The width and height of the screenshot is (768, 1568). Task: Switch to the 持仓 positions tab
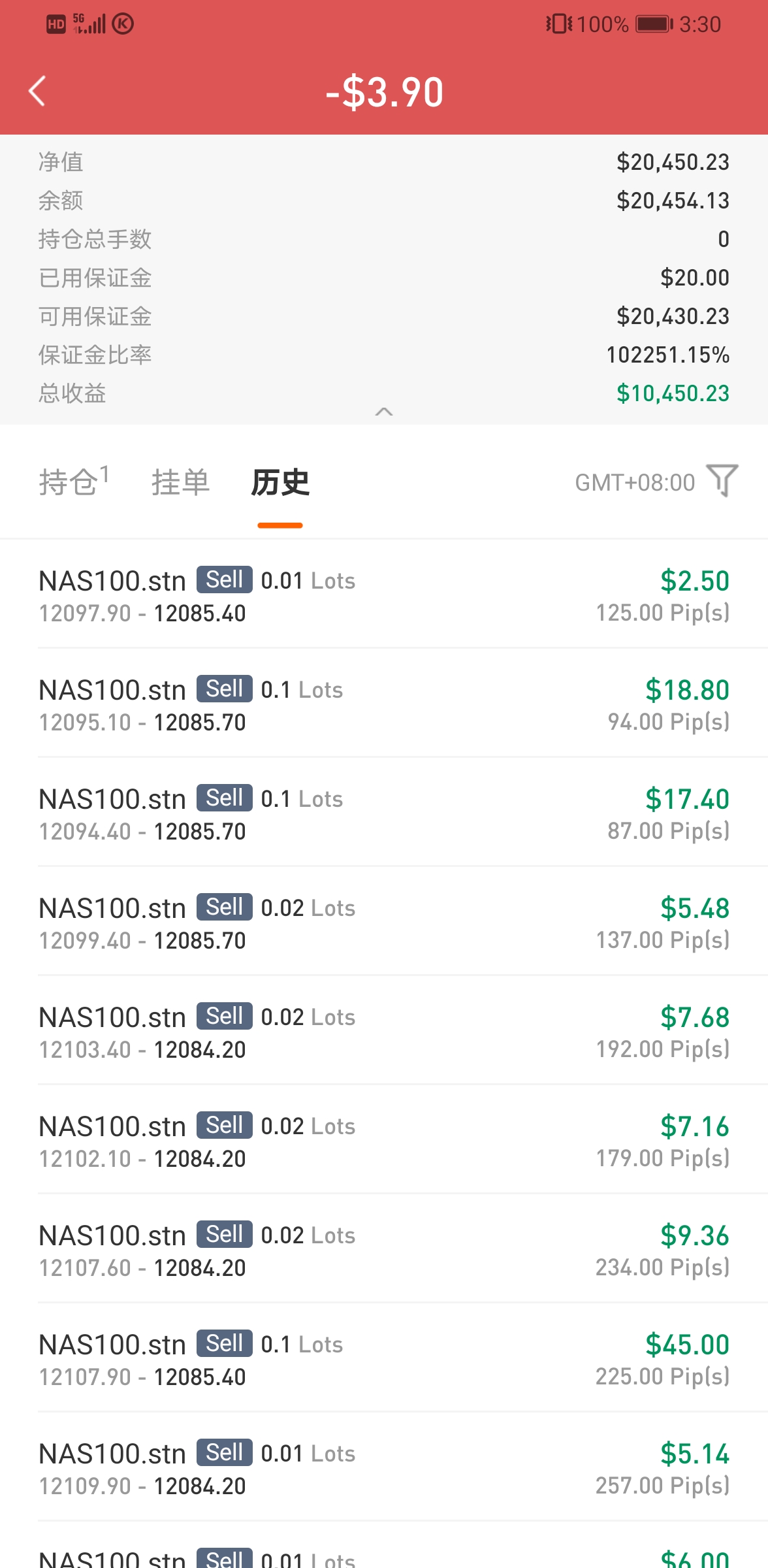click(74, 482)
